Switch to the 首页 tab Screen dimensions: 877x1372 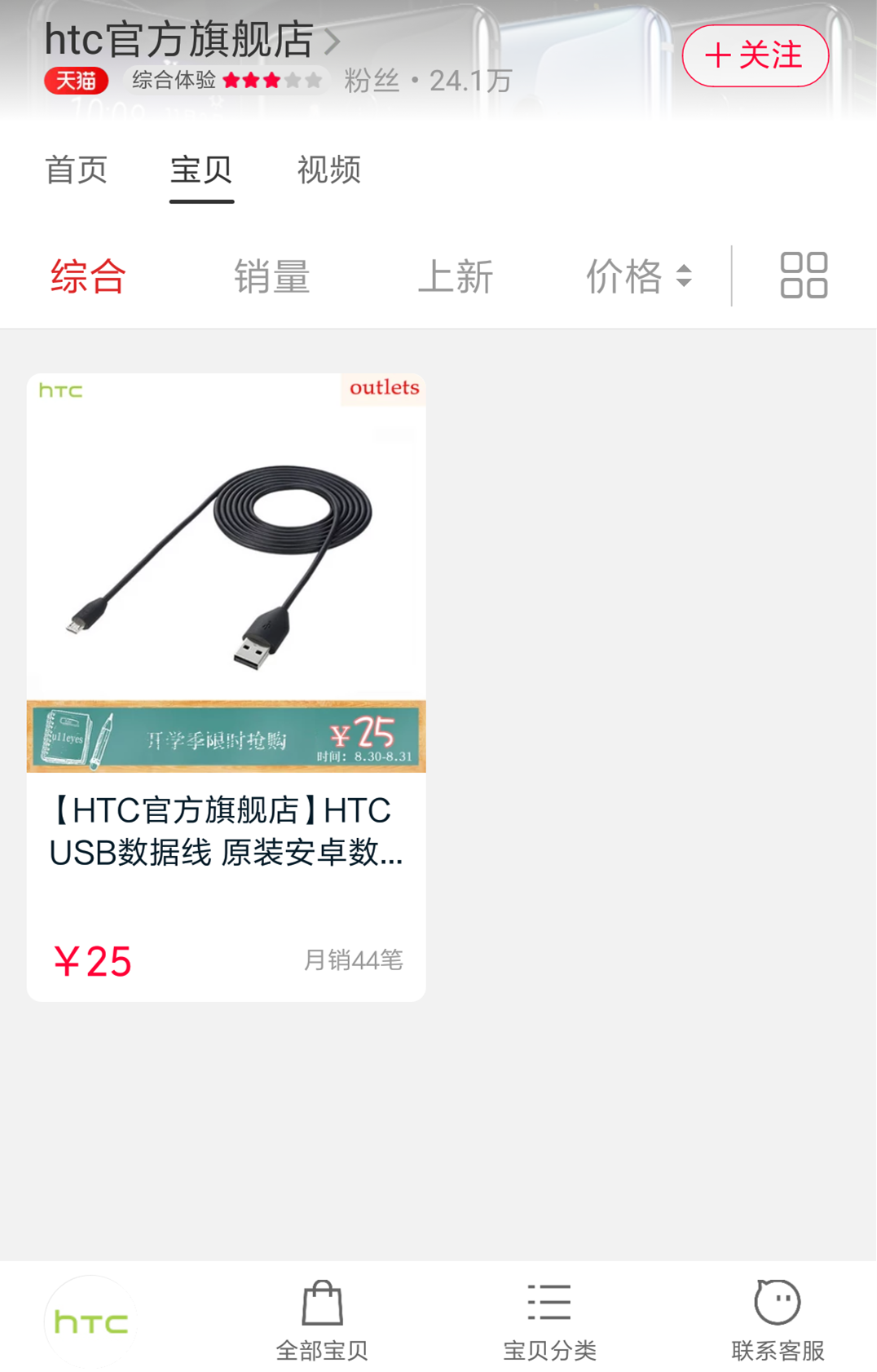[x=76, y=170]
